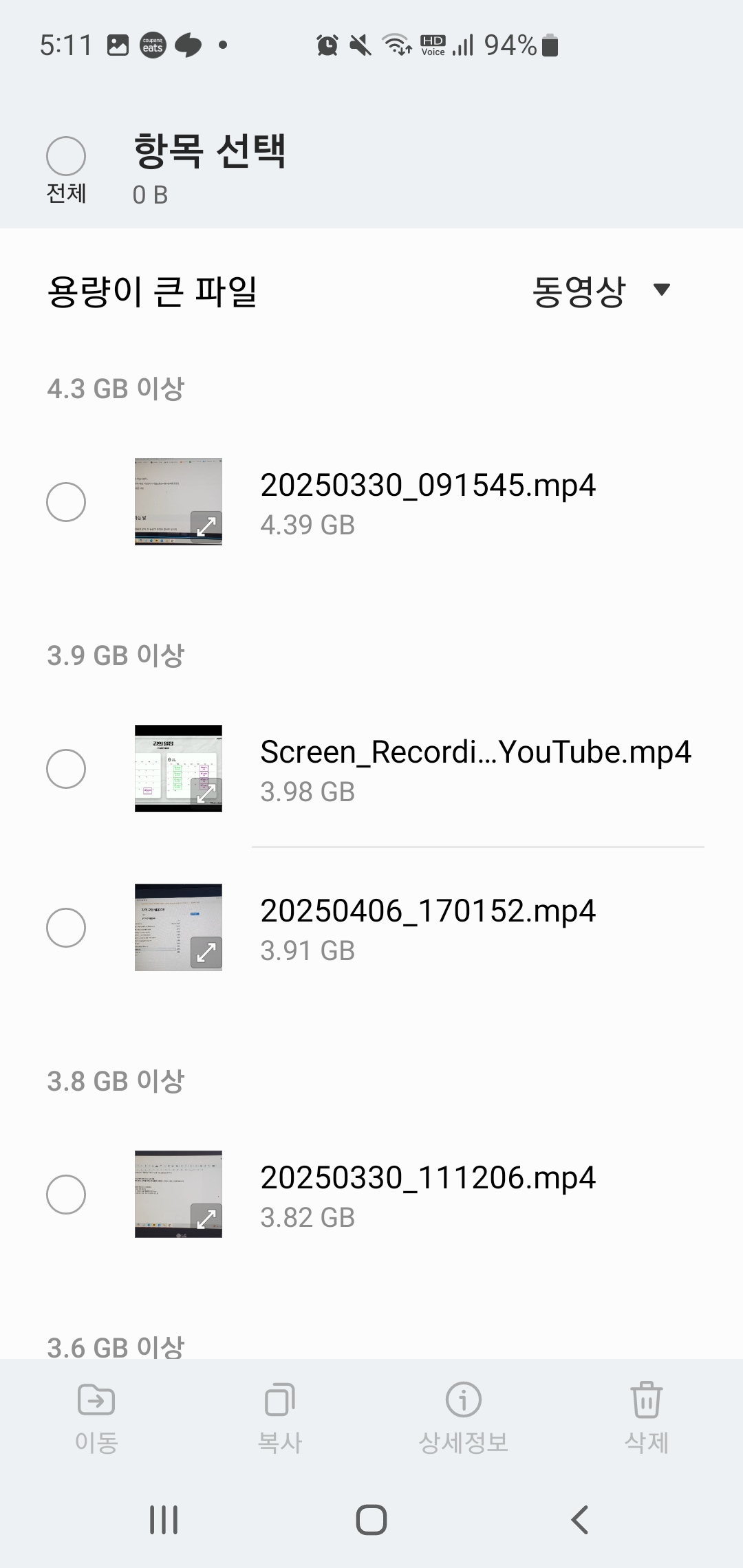
Task: Select all items with the 전체 checkbox
Action: (66, 156)
